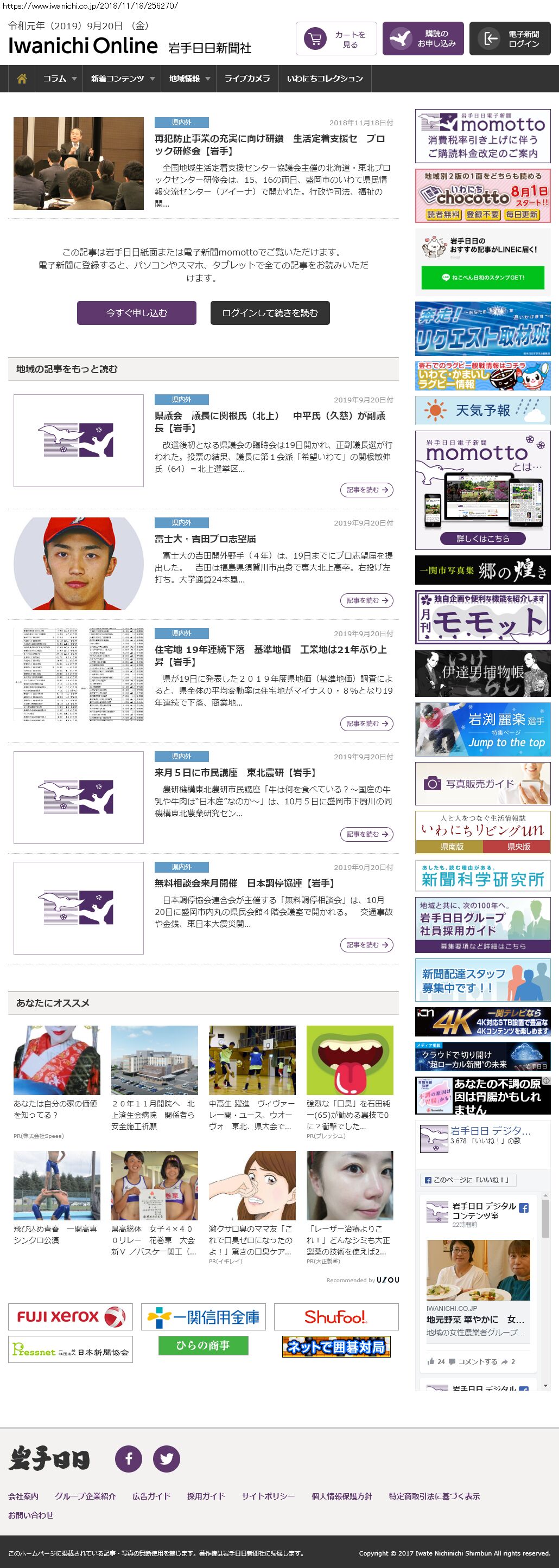This screenshot has height=1568, width=559.
Task: Open the Facebook icon in the footer
Action: pos(129,1459)
